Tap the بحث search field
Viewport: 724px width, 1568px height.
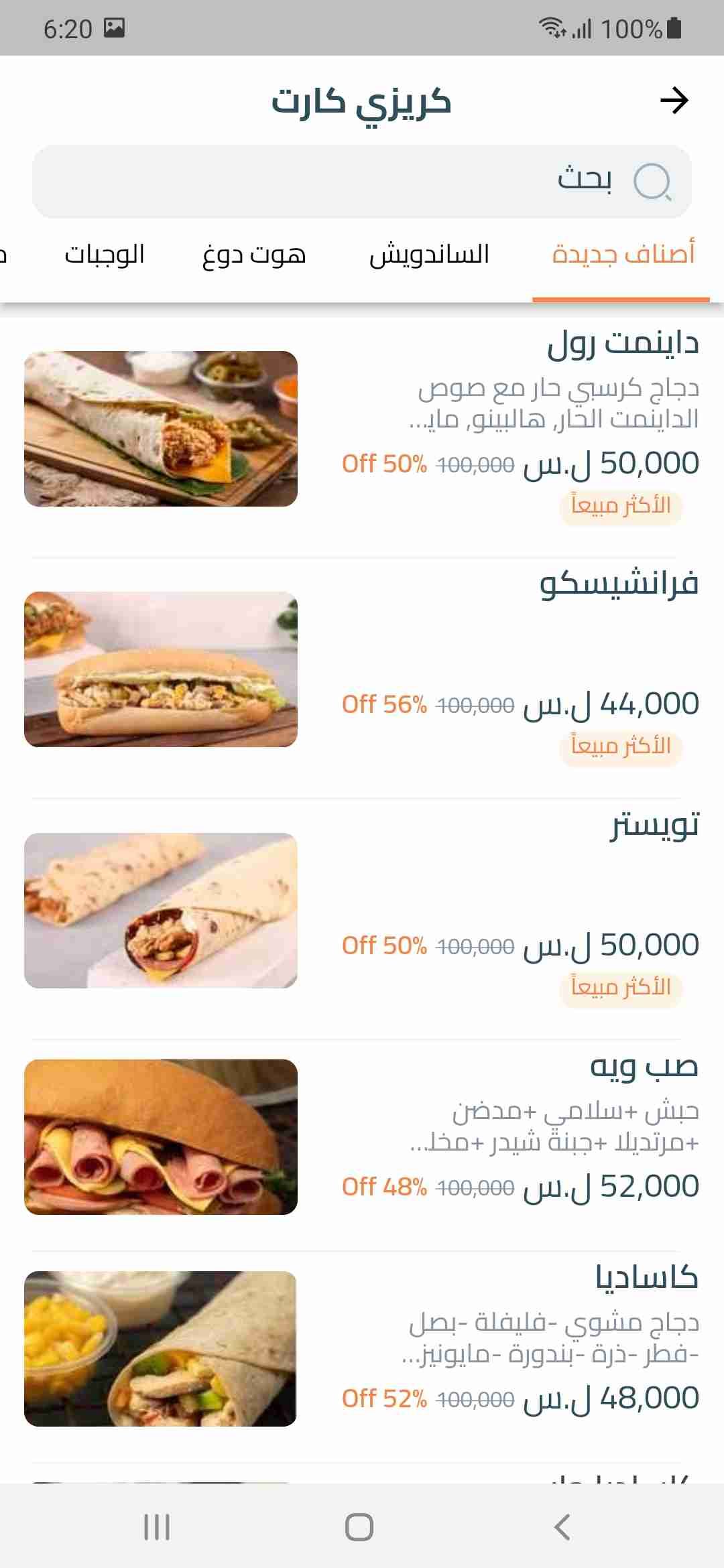362,182
